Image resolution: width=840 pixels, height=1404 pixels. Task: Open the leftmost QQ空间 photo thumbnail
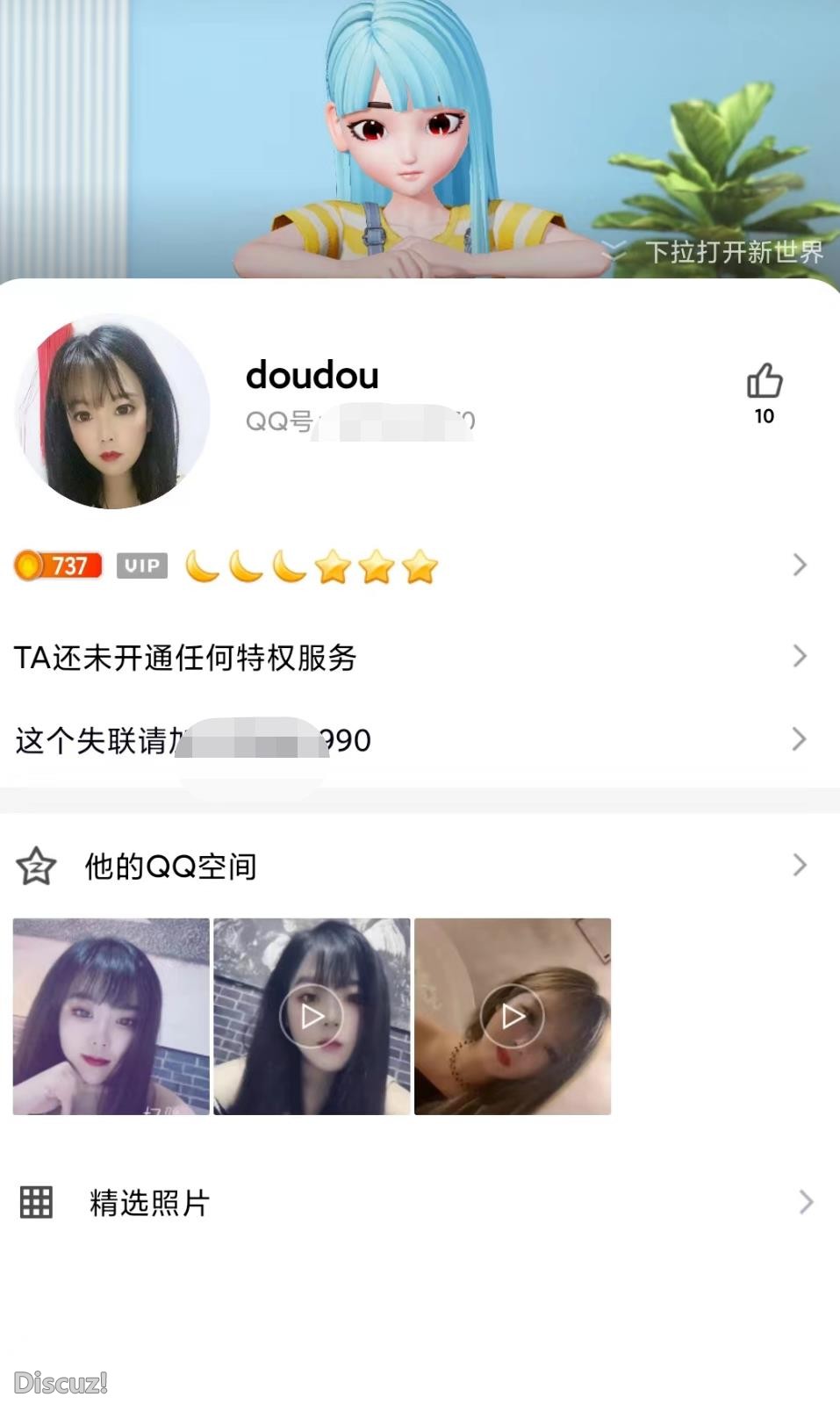click(x=111, y=1015)
